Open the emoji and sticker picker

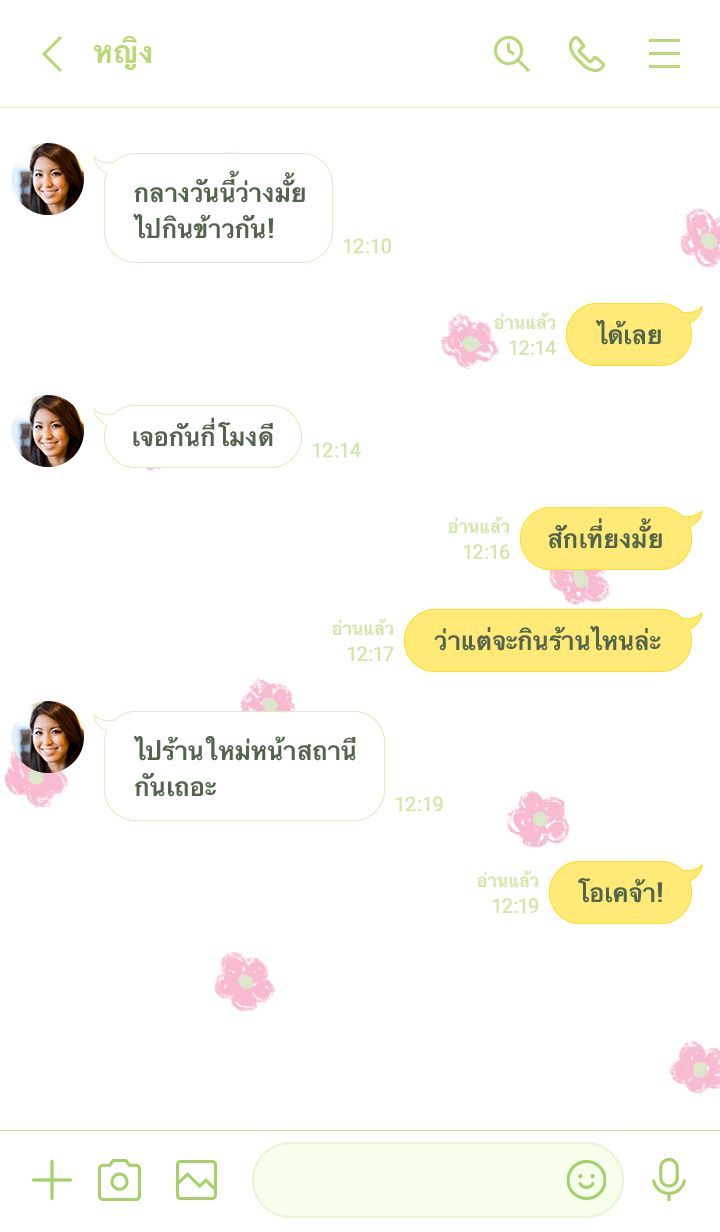coord(587,1180)
